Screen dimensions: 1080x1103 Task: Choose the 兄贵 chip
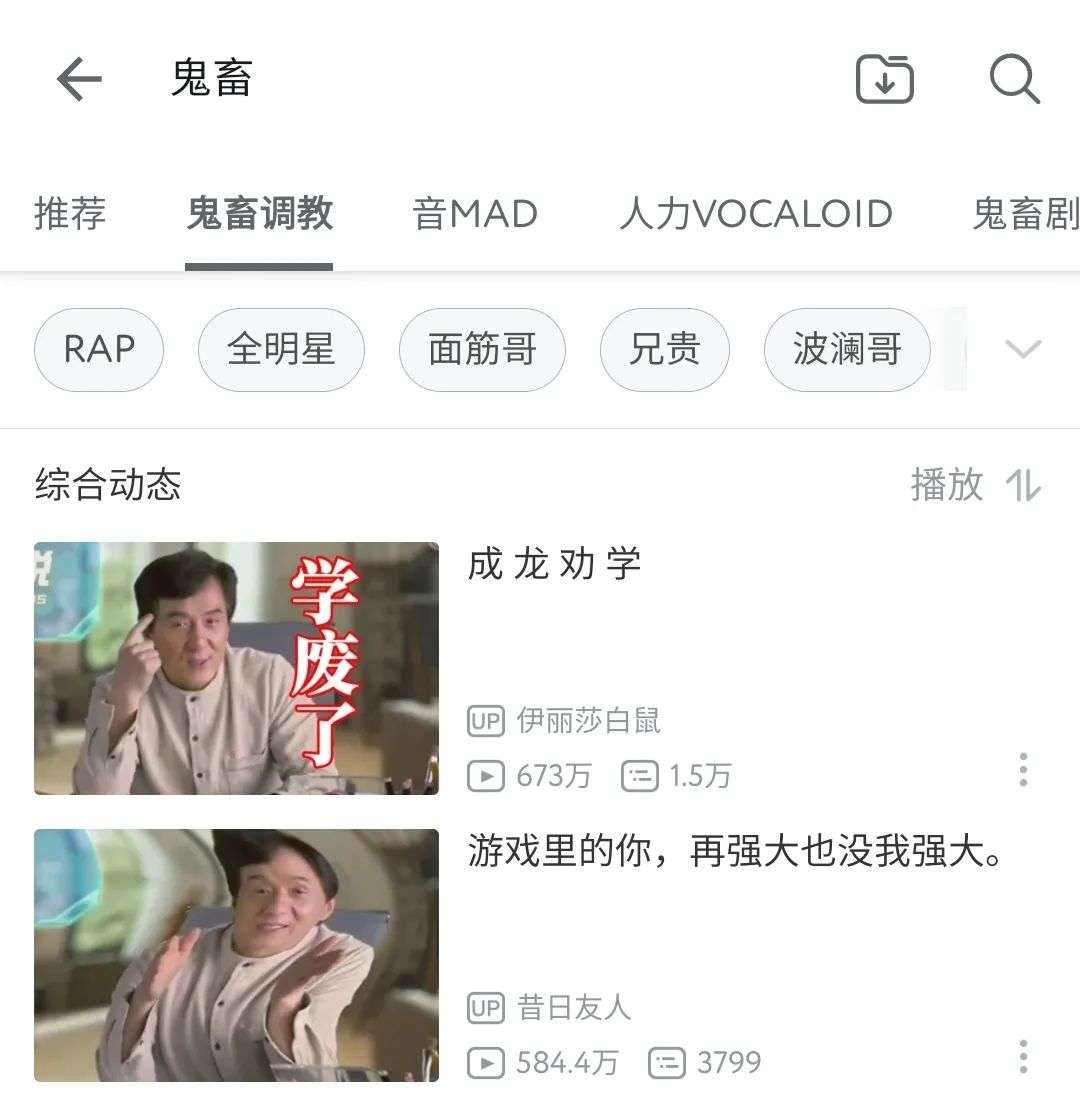664,350
